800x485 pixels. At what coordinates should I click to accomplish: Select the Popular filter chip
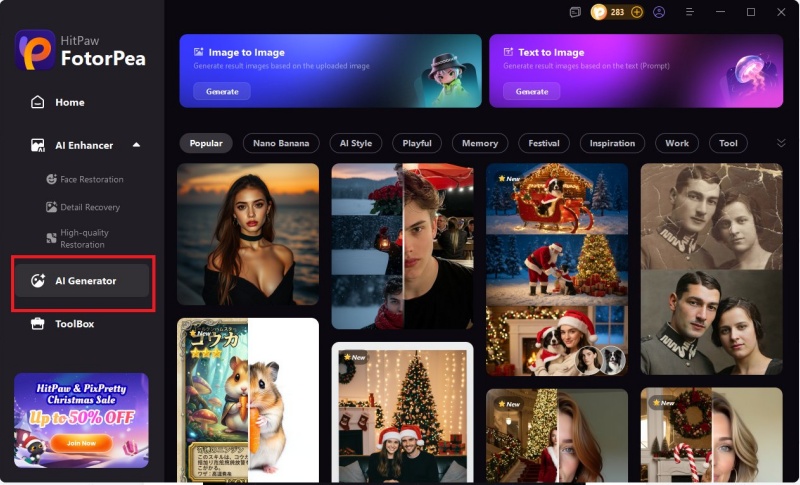(x=206, y=143)
